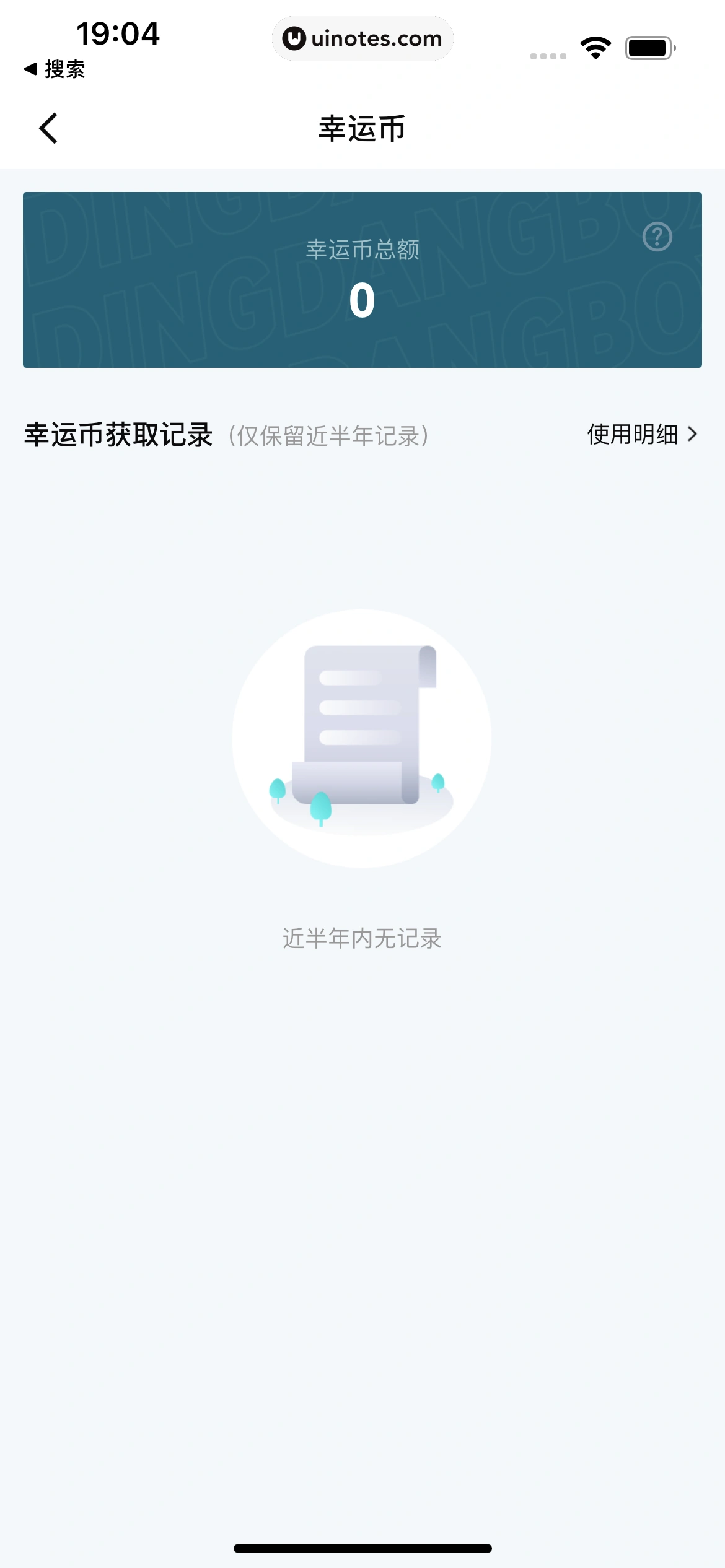Open 使用明细 details
Viewport: 725px width, 1568px height.
tap(642, 435)
